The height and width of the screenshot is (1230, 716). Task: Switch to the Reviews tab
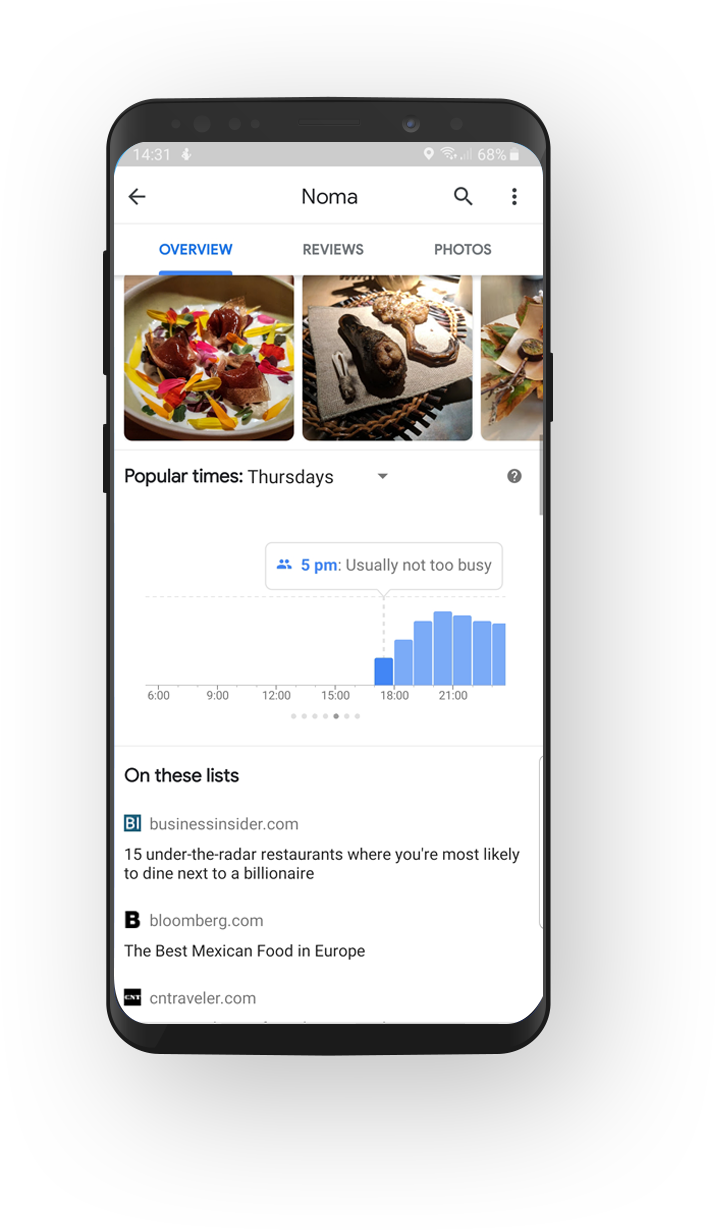[333, 250]
